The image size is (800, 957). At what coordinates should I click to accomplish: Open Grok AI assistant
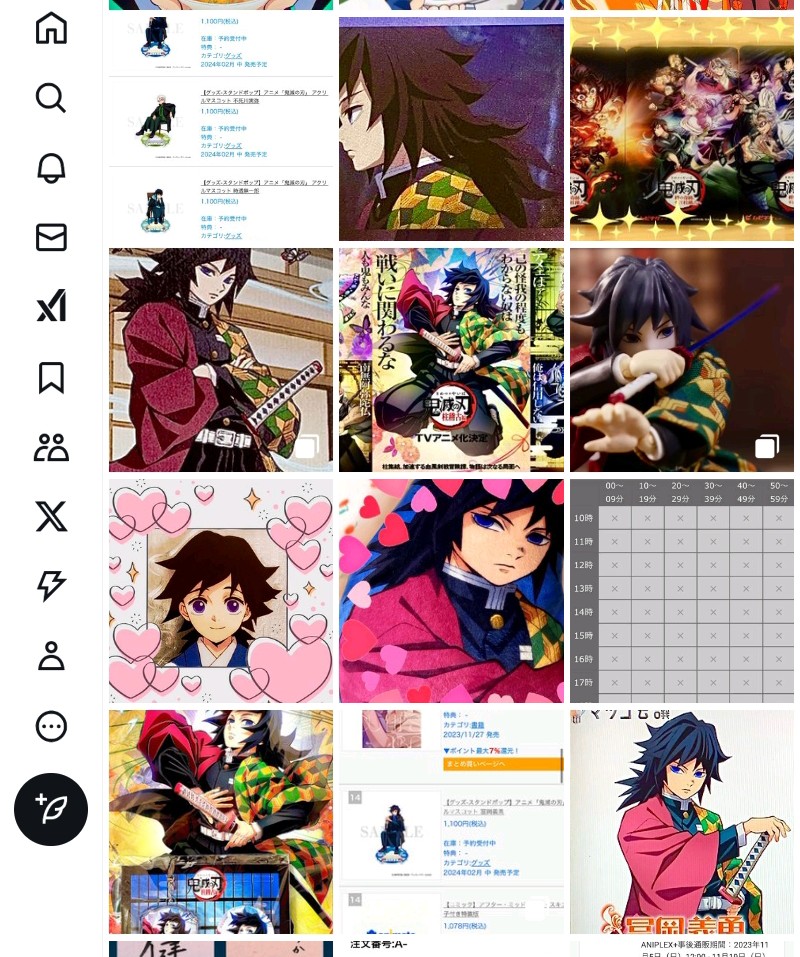(51, 306)
